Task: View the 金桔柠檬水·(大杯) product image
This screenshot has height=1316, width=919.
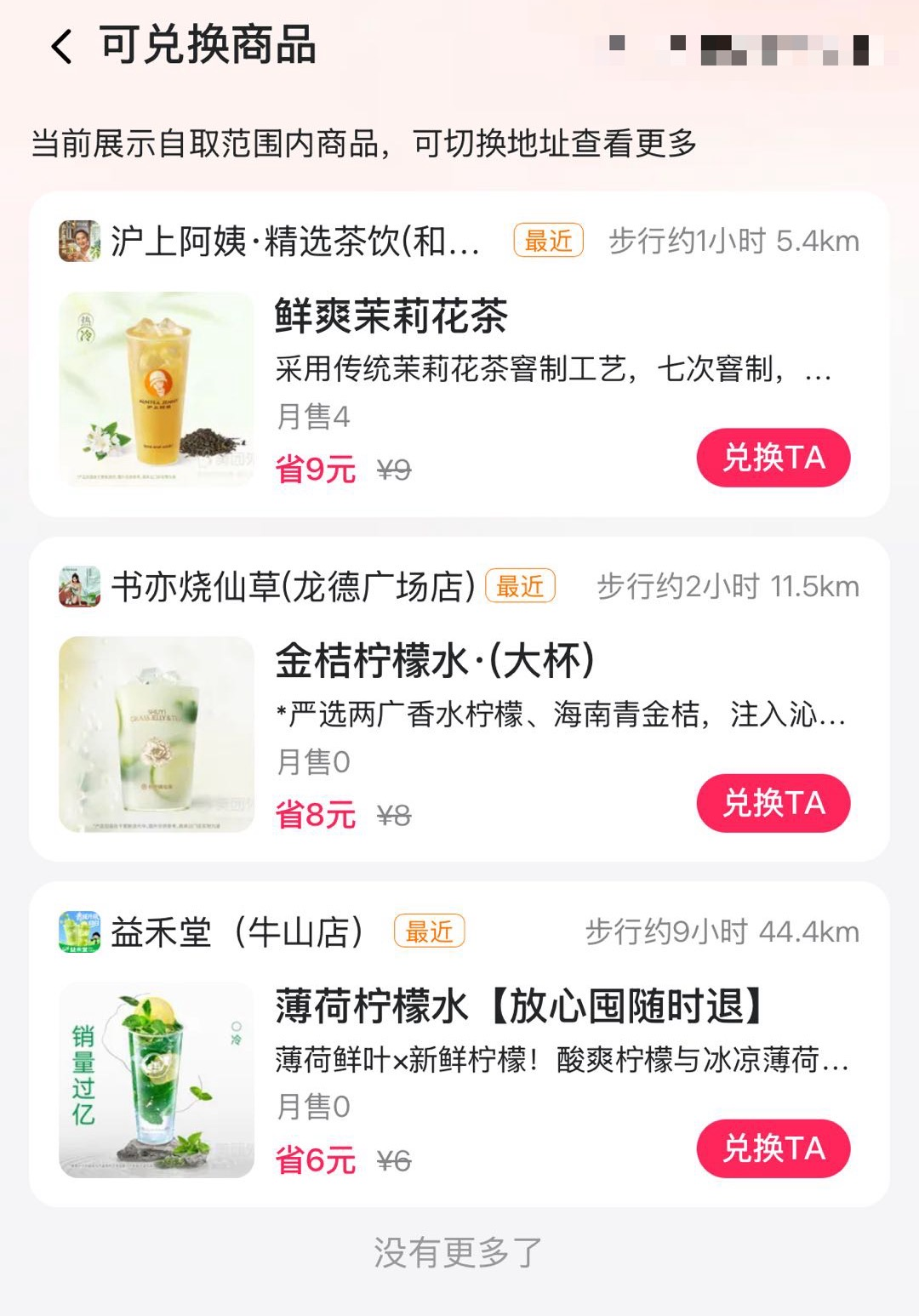Action: [x=157, y=735]
